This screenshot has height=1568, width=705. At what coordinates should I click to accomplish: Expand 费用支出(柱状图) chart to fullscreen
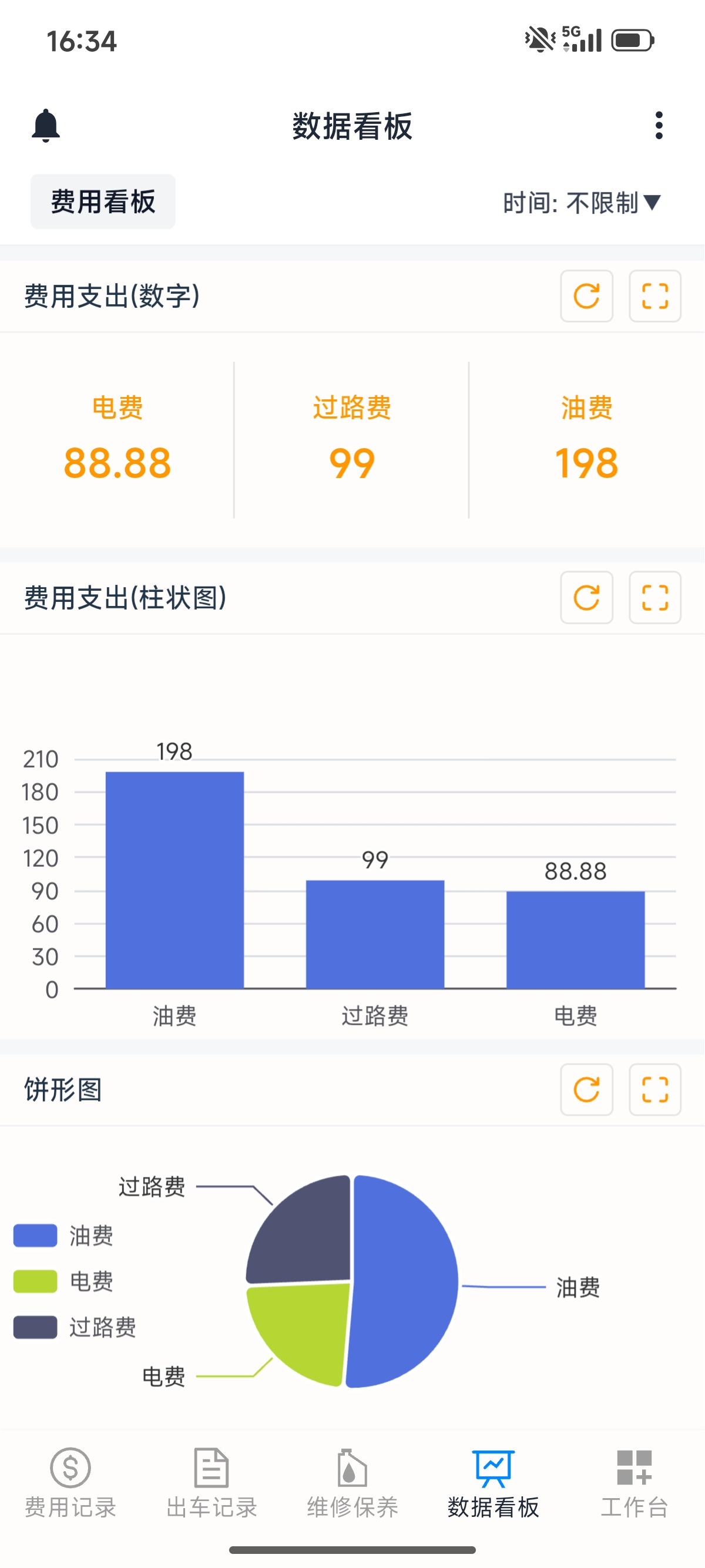tap(654, 598)
